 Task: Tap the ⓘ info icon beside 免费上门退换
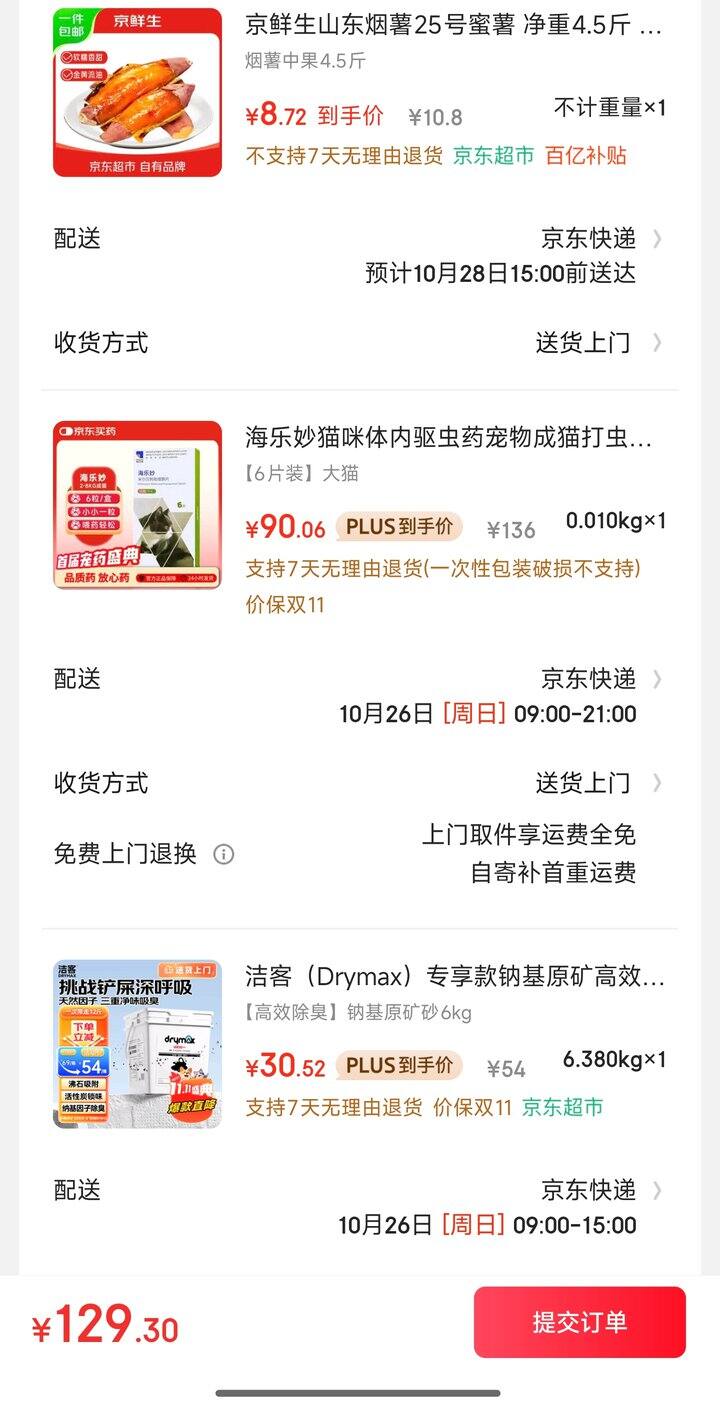[225, 855]
